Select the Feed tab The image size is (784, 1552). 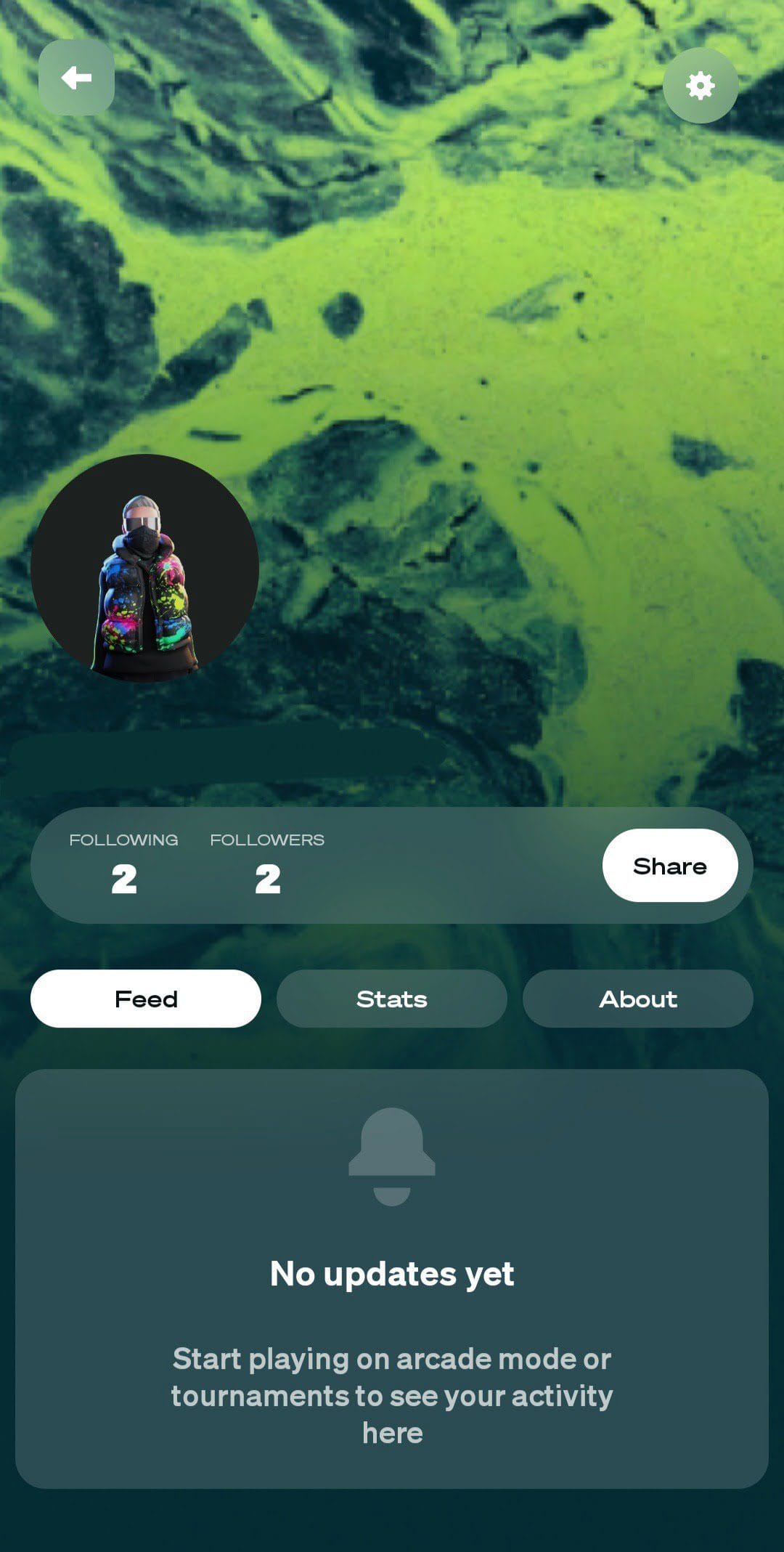(x=146, y=999)
